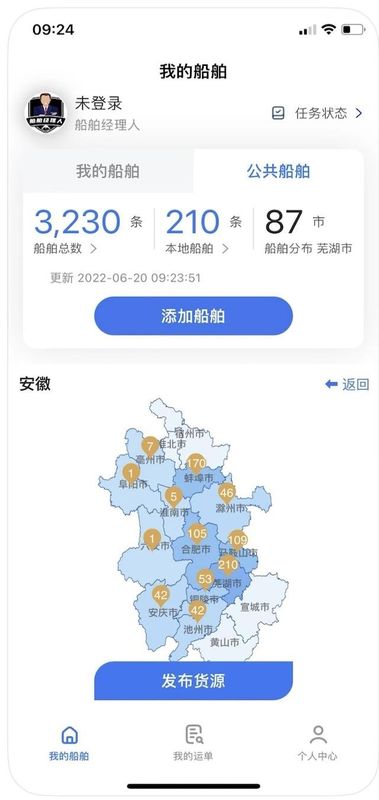
Task: Select the 42 marker on 安庆市
Action: coord(161,596)
